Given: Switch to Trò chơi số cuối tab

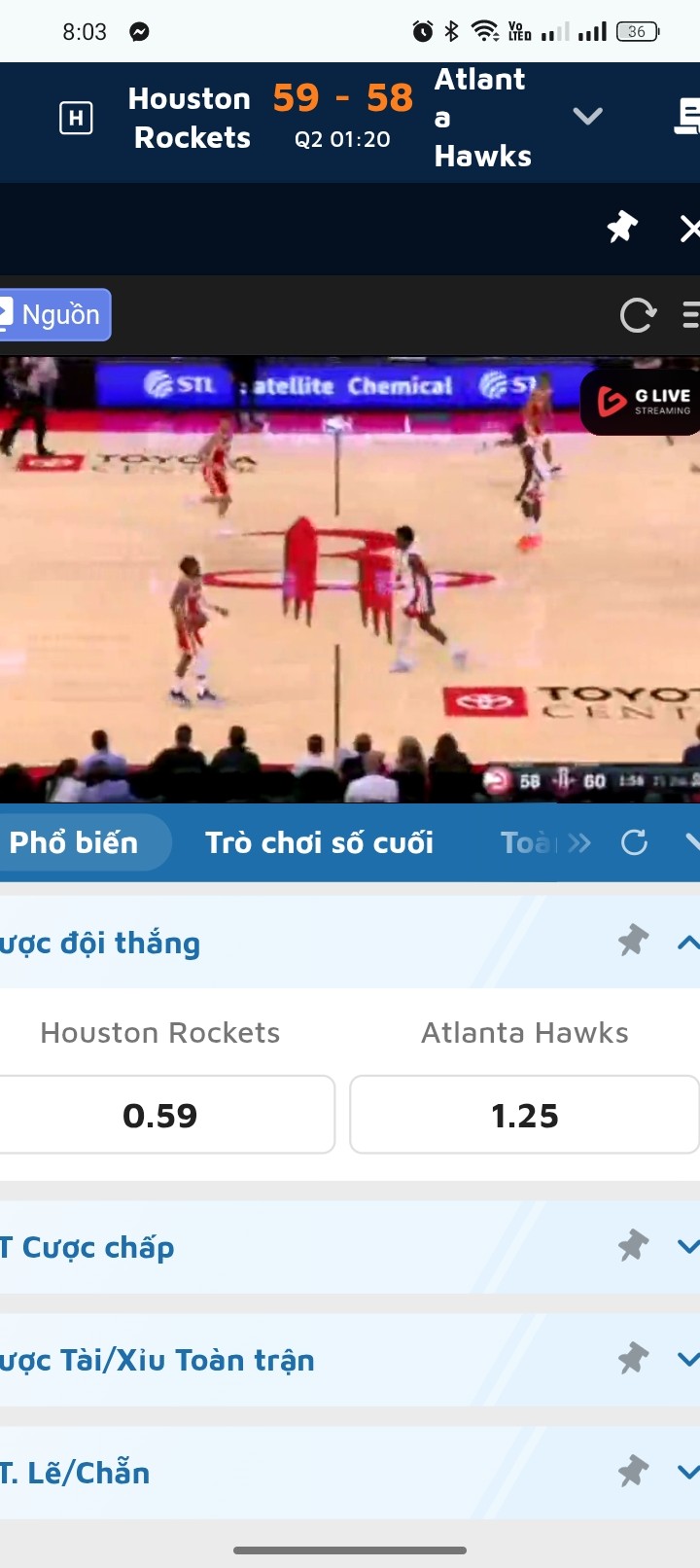Looking at the screenshot, I should [319, 842].
